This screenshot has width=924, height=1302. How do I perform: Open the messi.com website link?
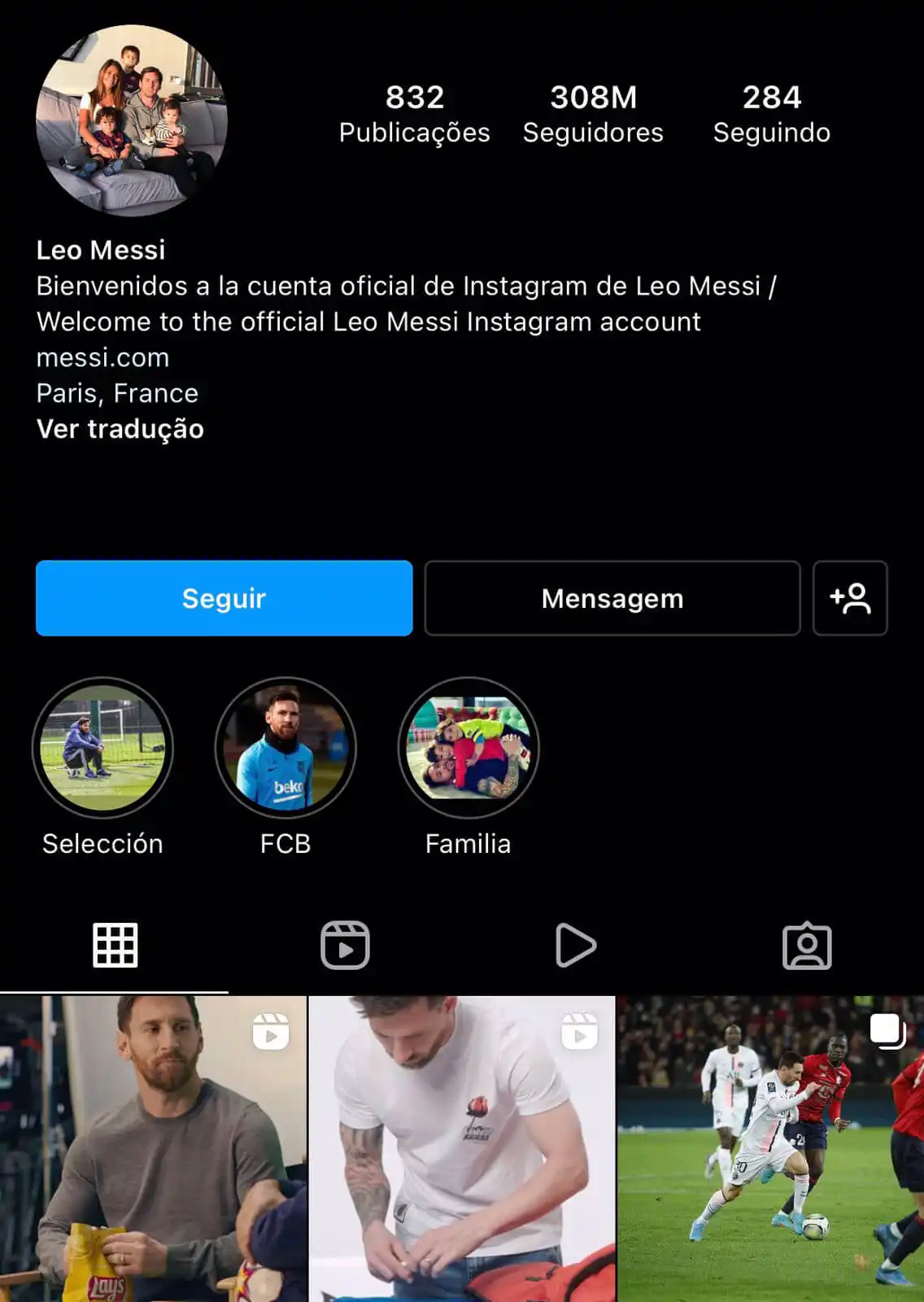[103, 357]
